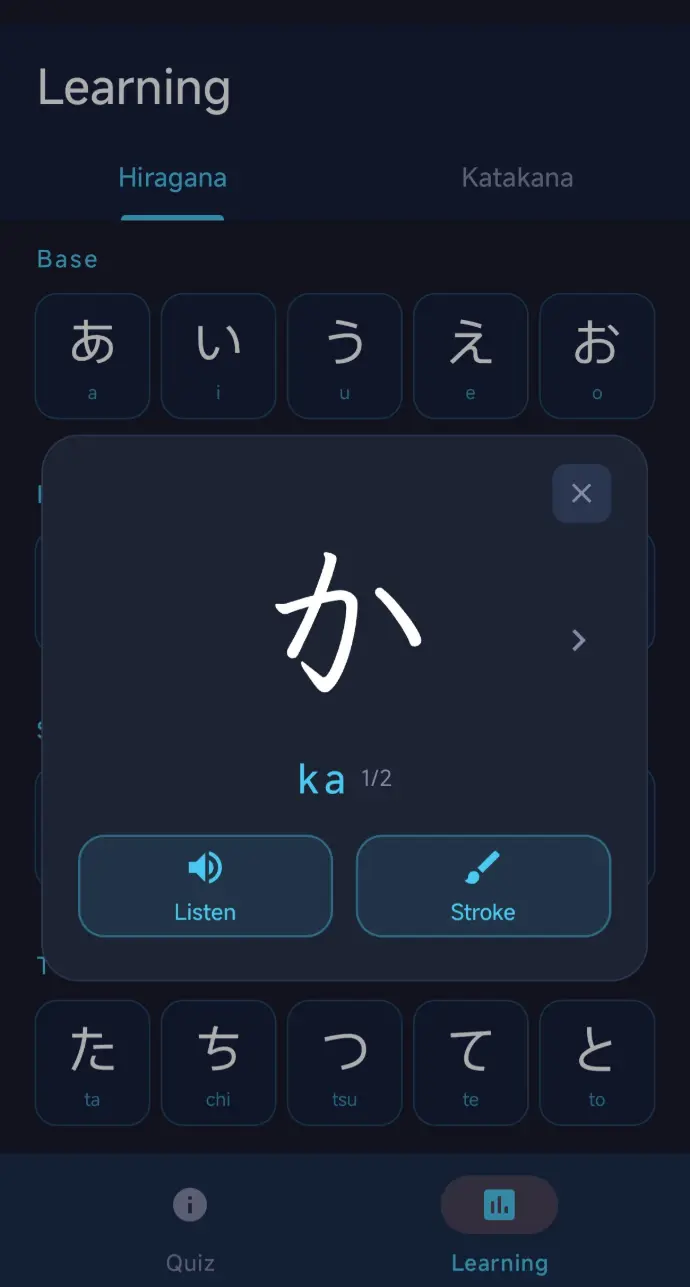Tap the お (o) character card

pyautogui.click(x=597, y=356)
